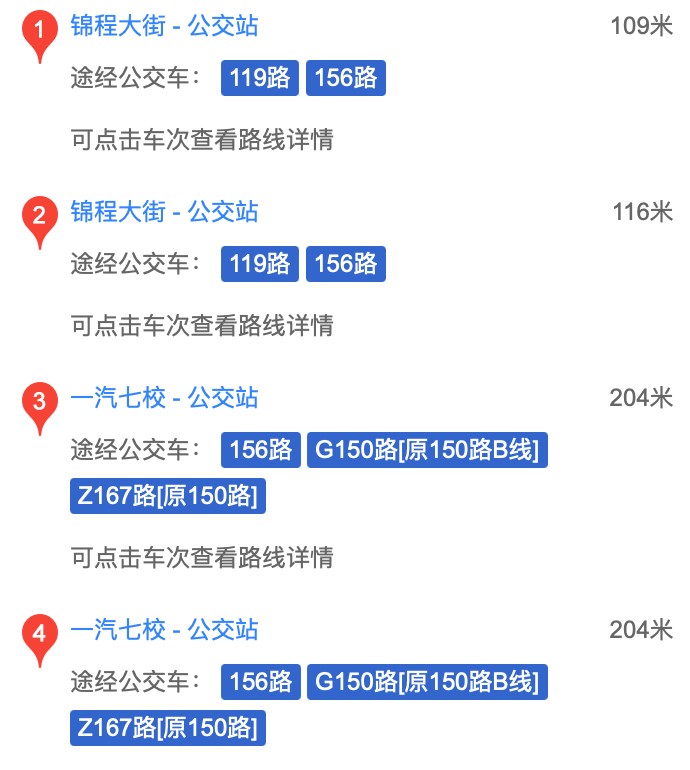Screen dimensions: 690x770
Task: Open the 一汽七校 bus stop numbered 4
Action: 164,630
